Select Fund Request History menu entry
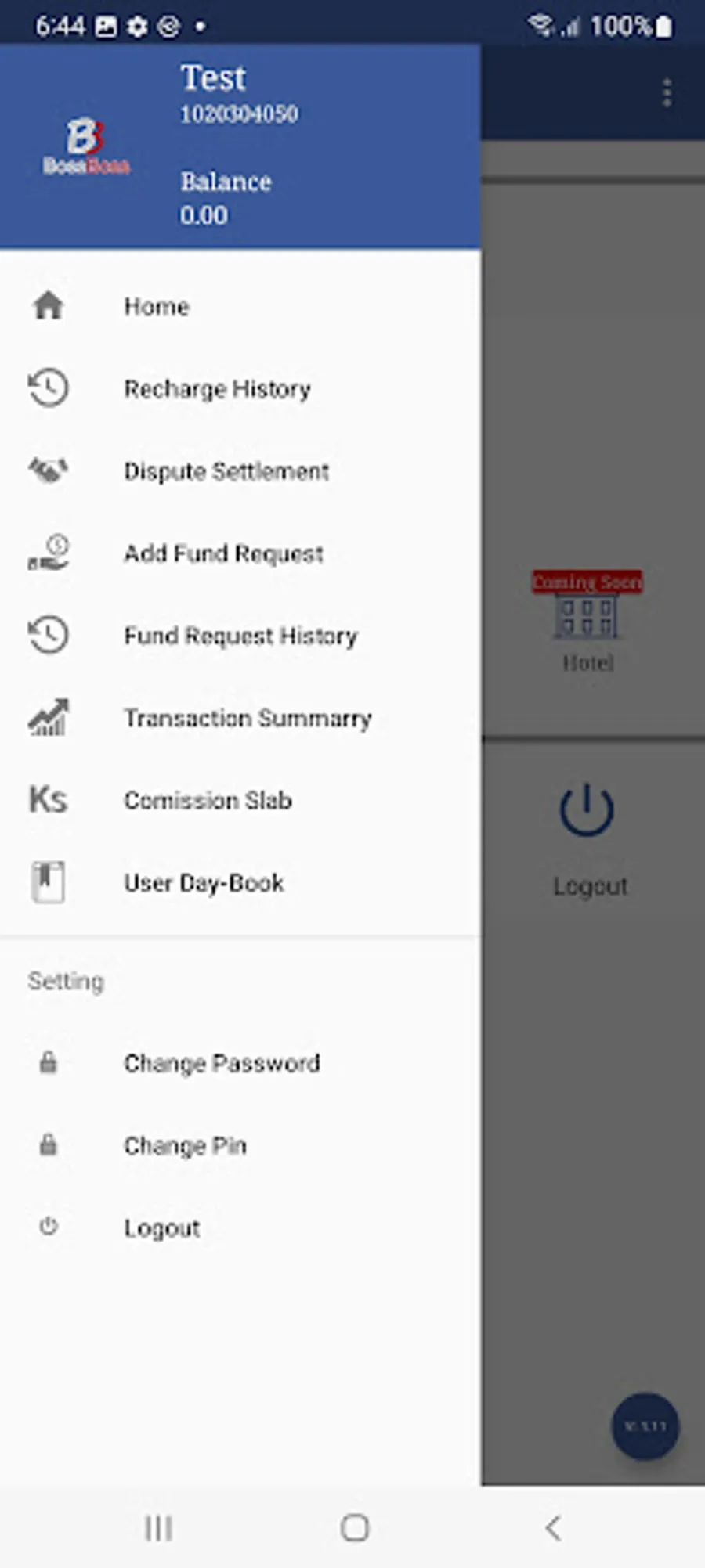Screen dimensions: 705x1568 240,636
